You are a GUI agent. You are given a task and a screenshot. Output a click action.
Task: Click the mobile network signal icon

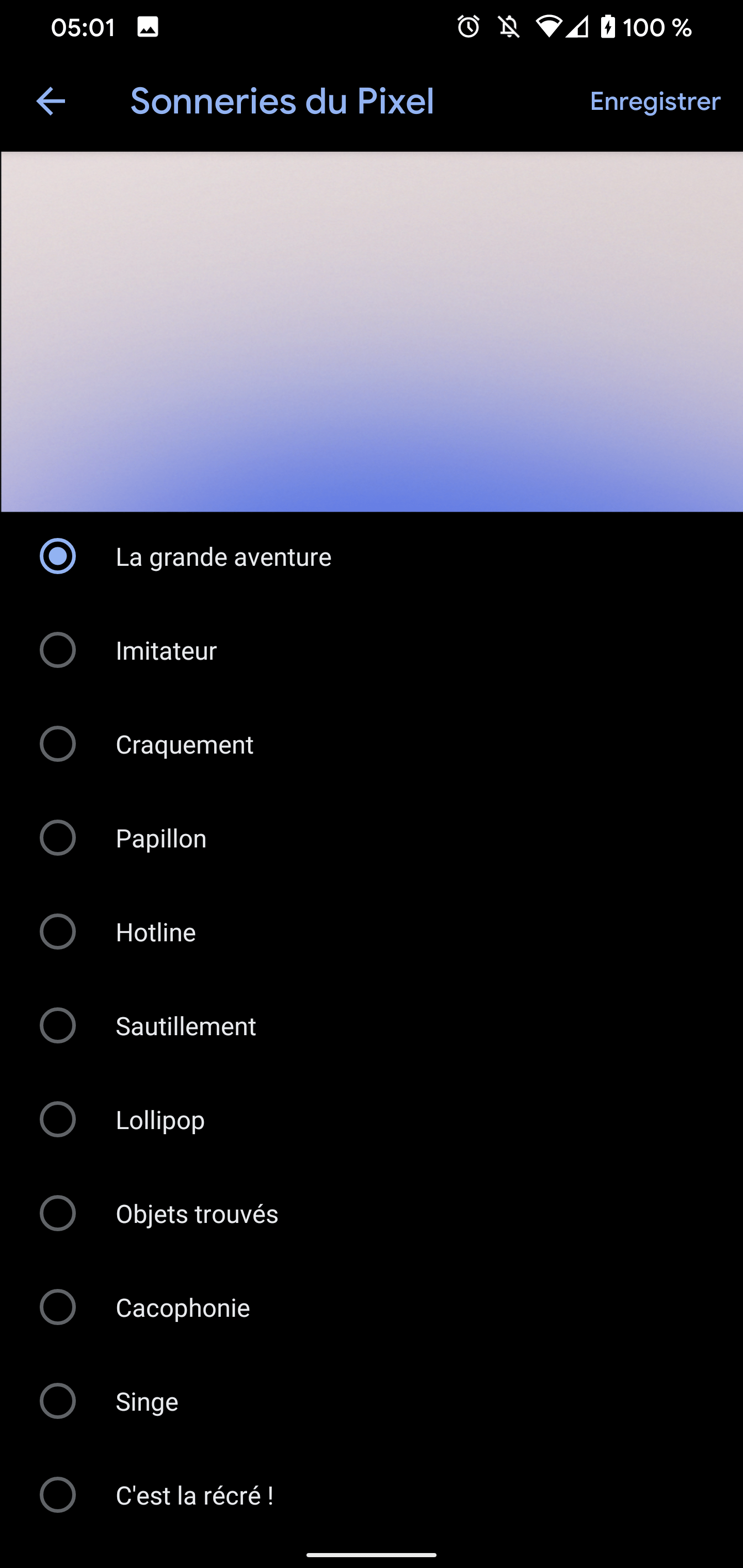click(x=577, y=26)
